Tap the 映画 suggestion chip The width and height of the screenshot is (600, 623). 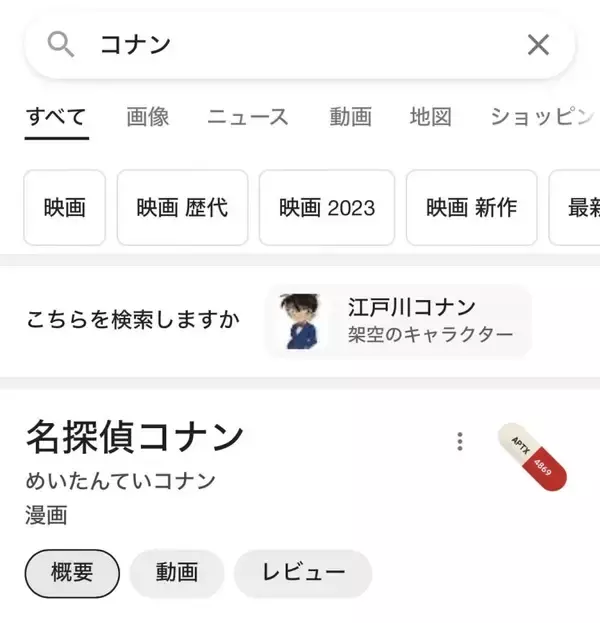pos(64,207)
